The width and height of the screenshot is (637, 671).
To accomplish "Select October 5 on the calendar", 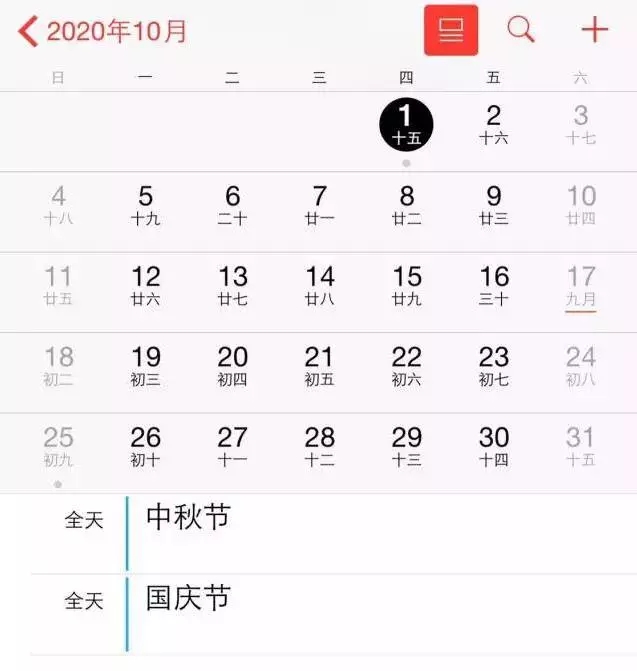I will (146, 204).
